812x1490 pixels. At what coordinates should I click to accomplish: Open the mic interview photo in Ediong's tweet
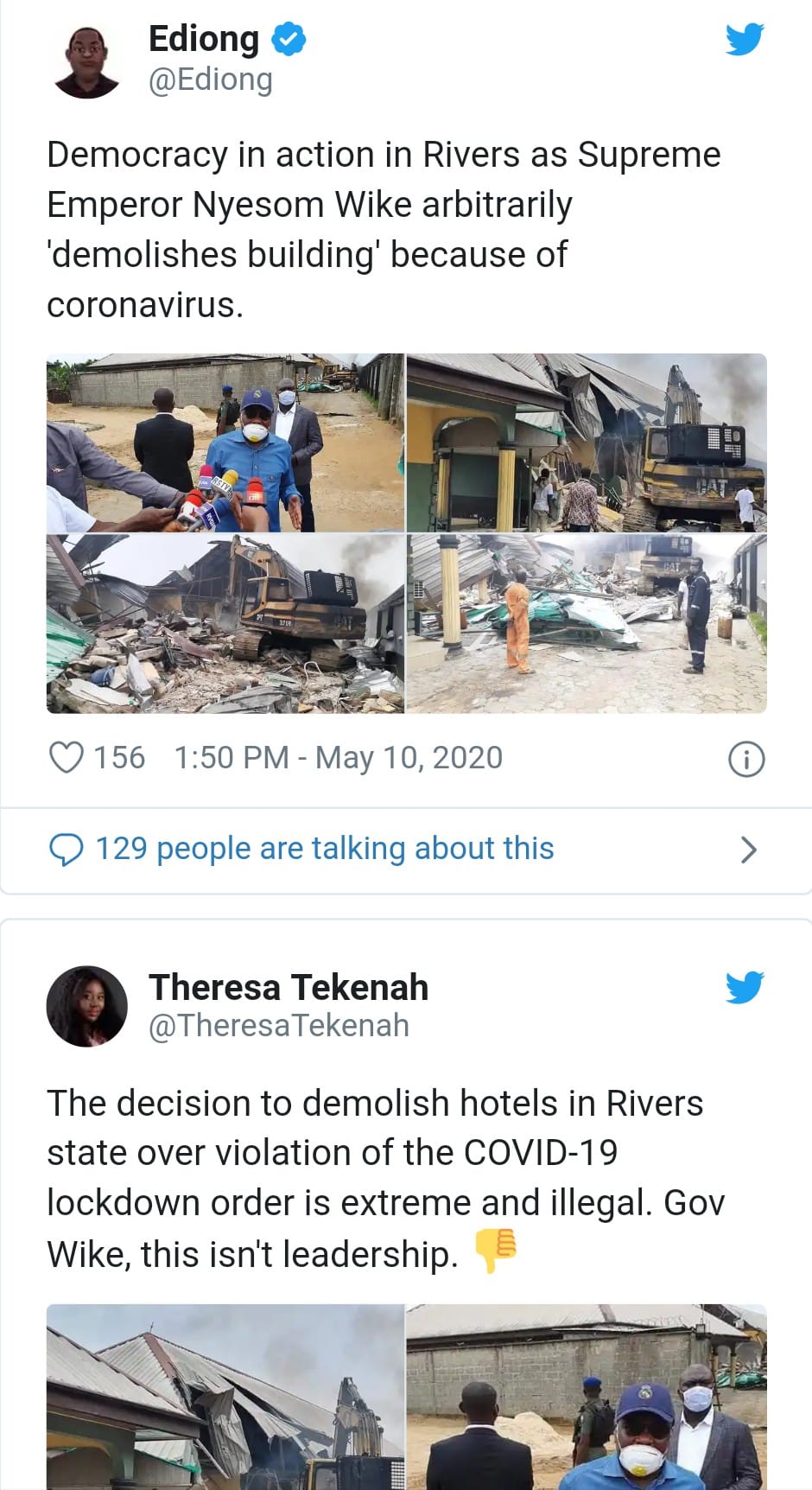pyautogui.click(x=225, y=443)
